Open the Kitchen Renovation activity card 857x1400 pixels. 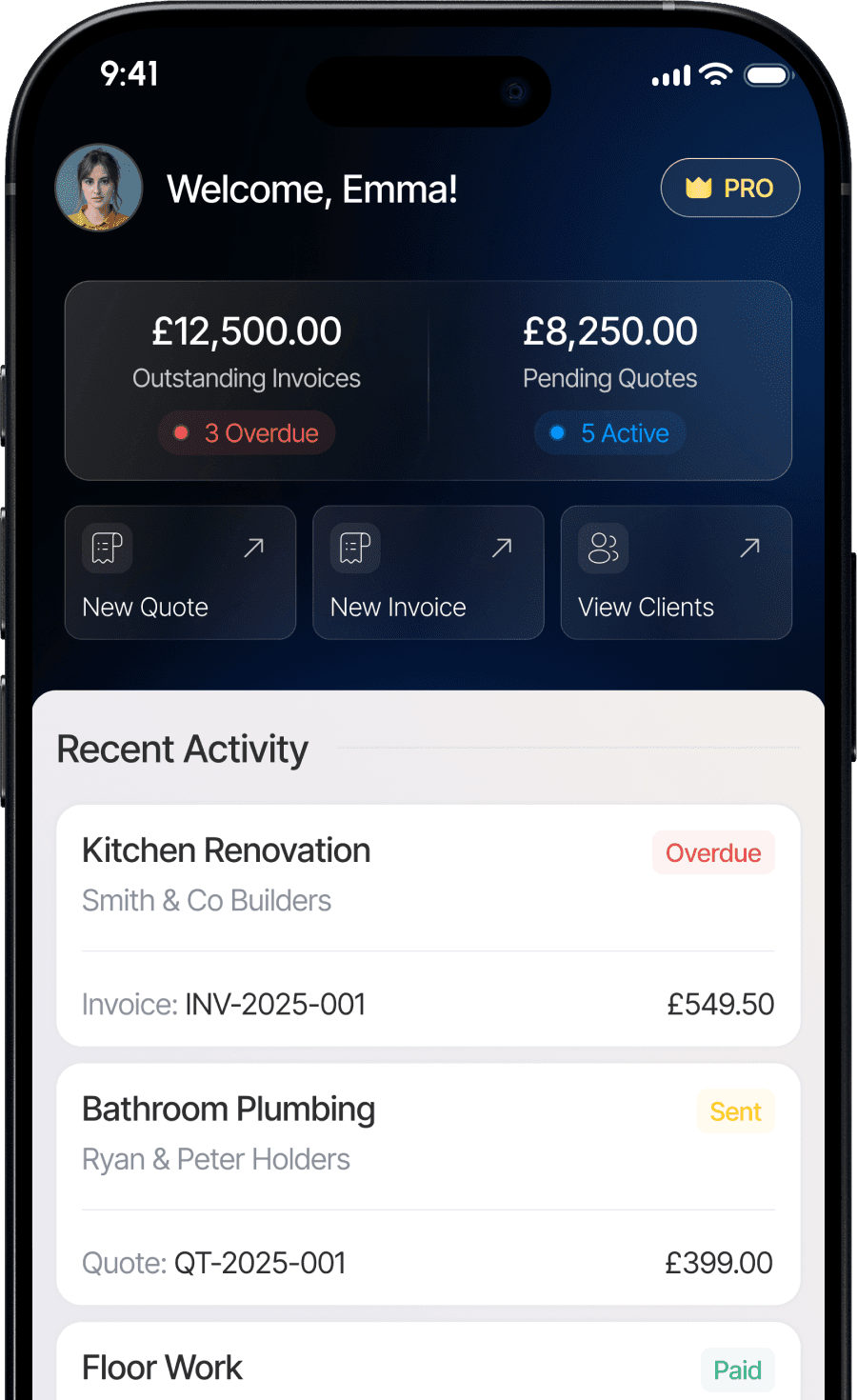(428, 924)
